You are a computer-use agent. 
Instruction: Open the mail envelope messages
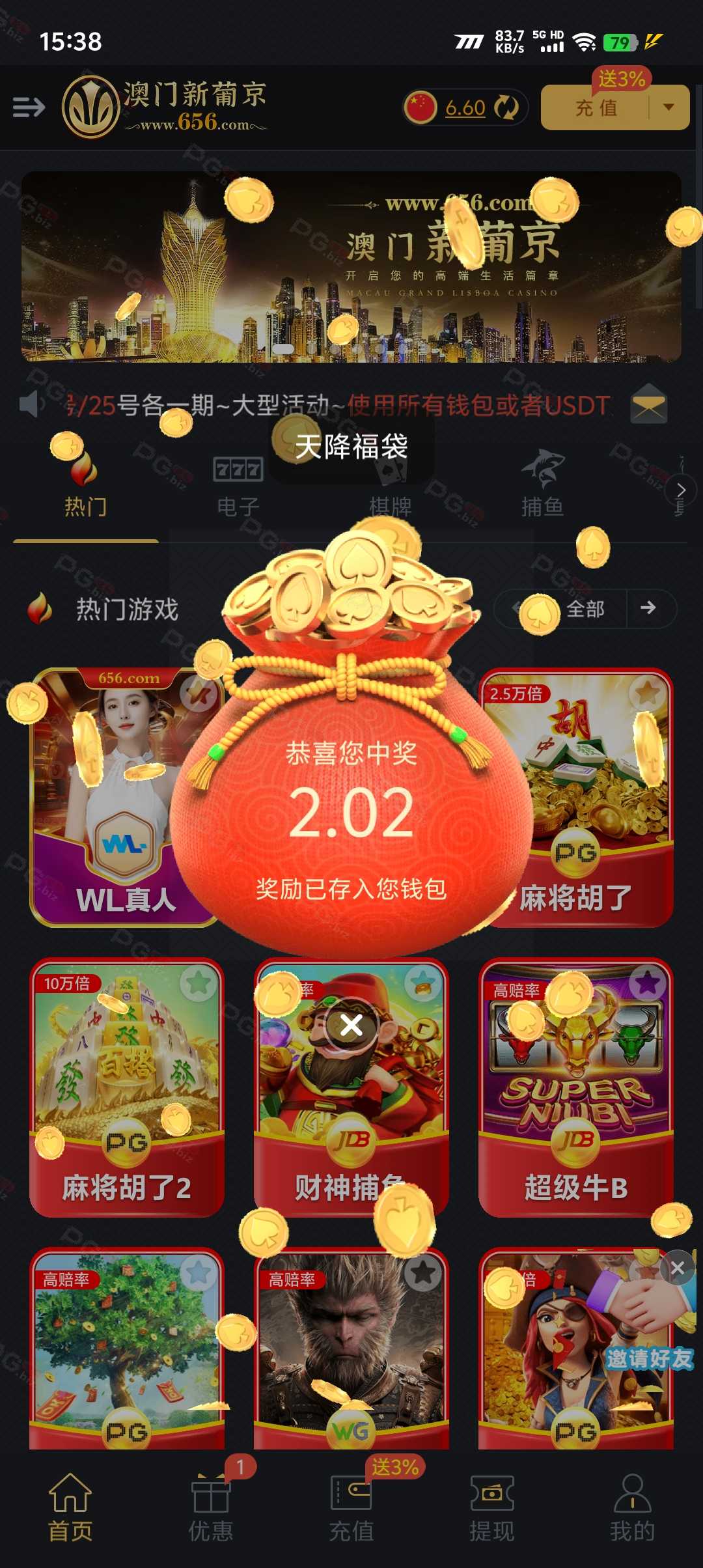click(649, 404)
